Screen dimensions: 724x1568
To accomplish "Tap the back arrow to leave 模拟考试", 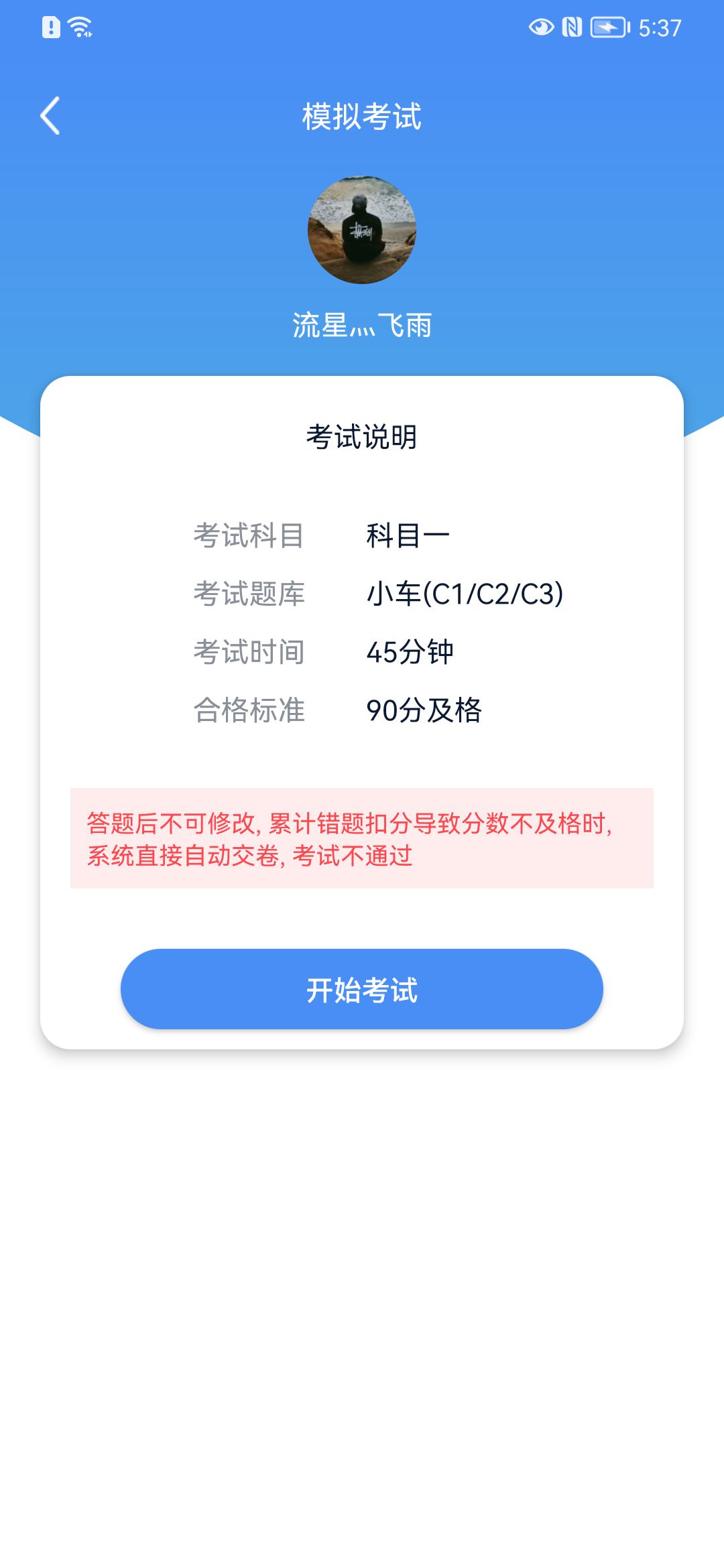I will coord(50,116).
